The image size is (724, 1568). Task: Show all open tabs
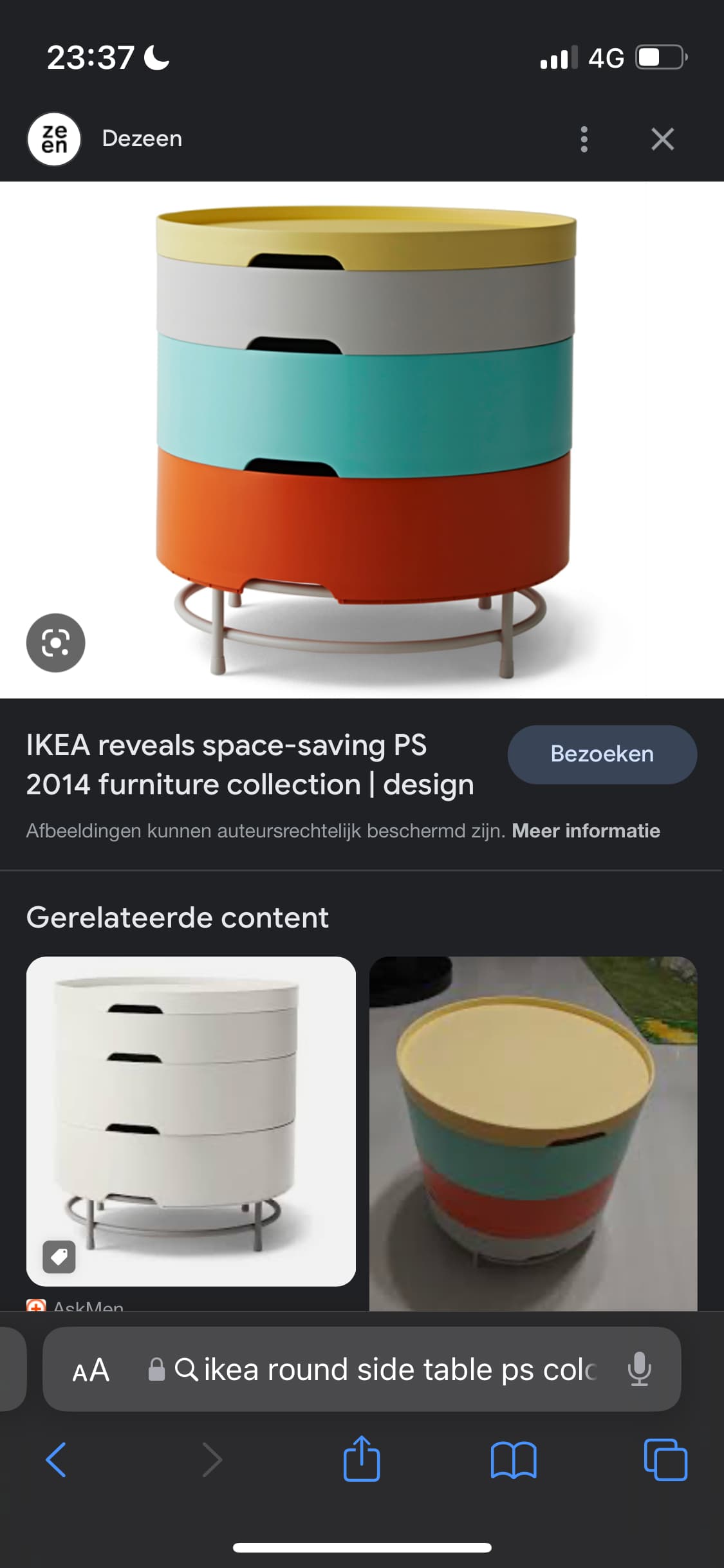pos(665,1460)
